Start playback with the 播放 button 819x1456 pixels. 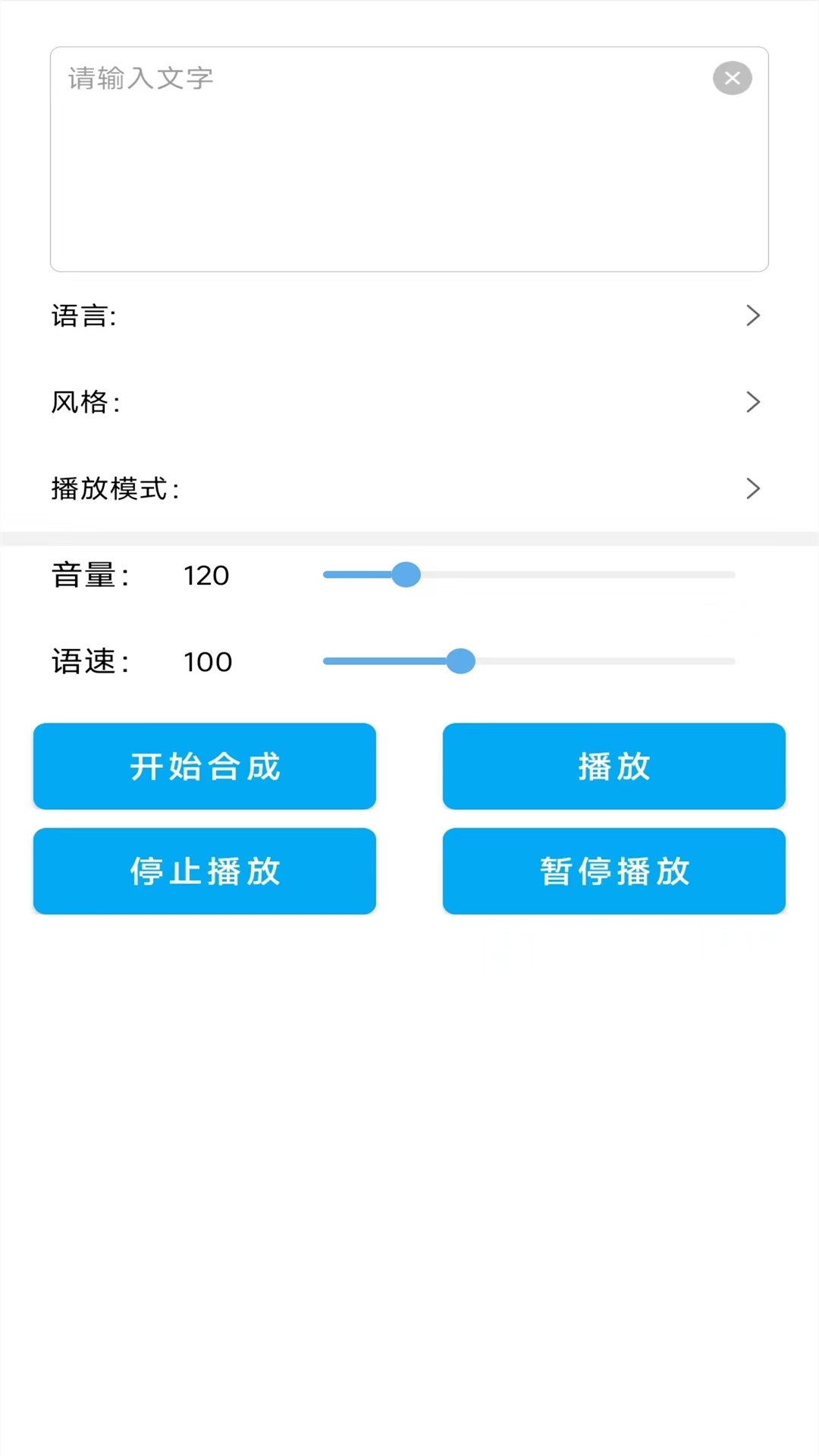613,767
